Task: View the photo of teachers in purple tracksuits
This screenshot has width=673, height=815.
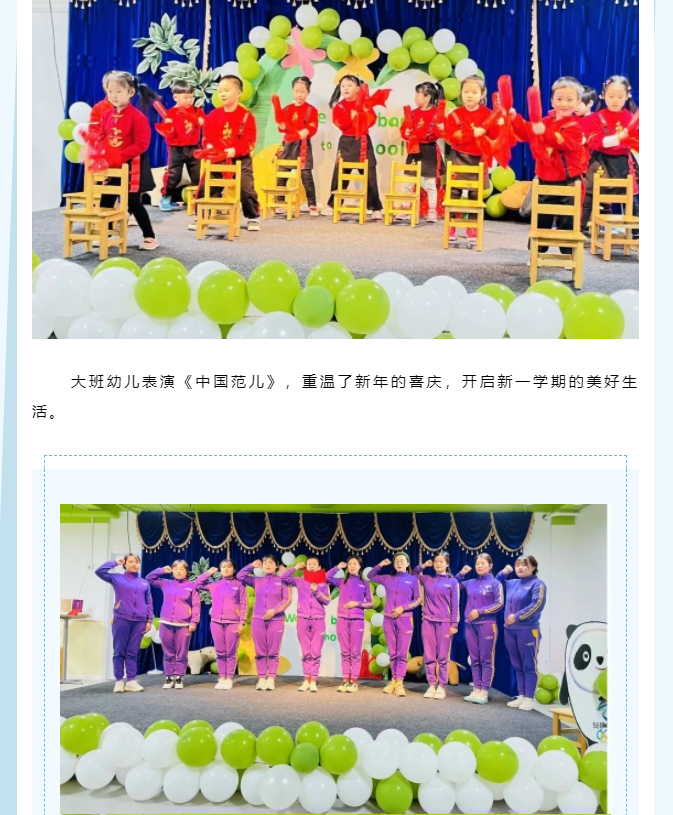Action: (333, 658)
